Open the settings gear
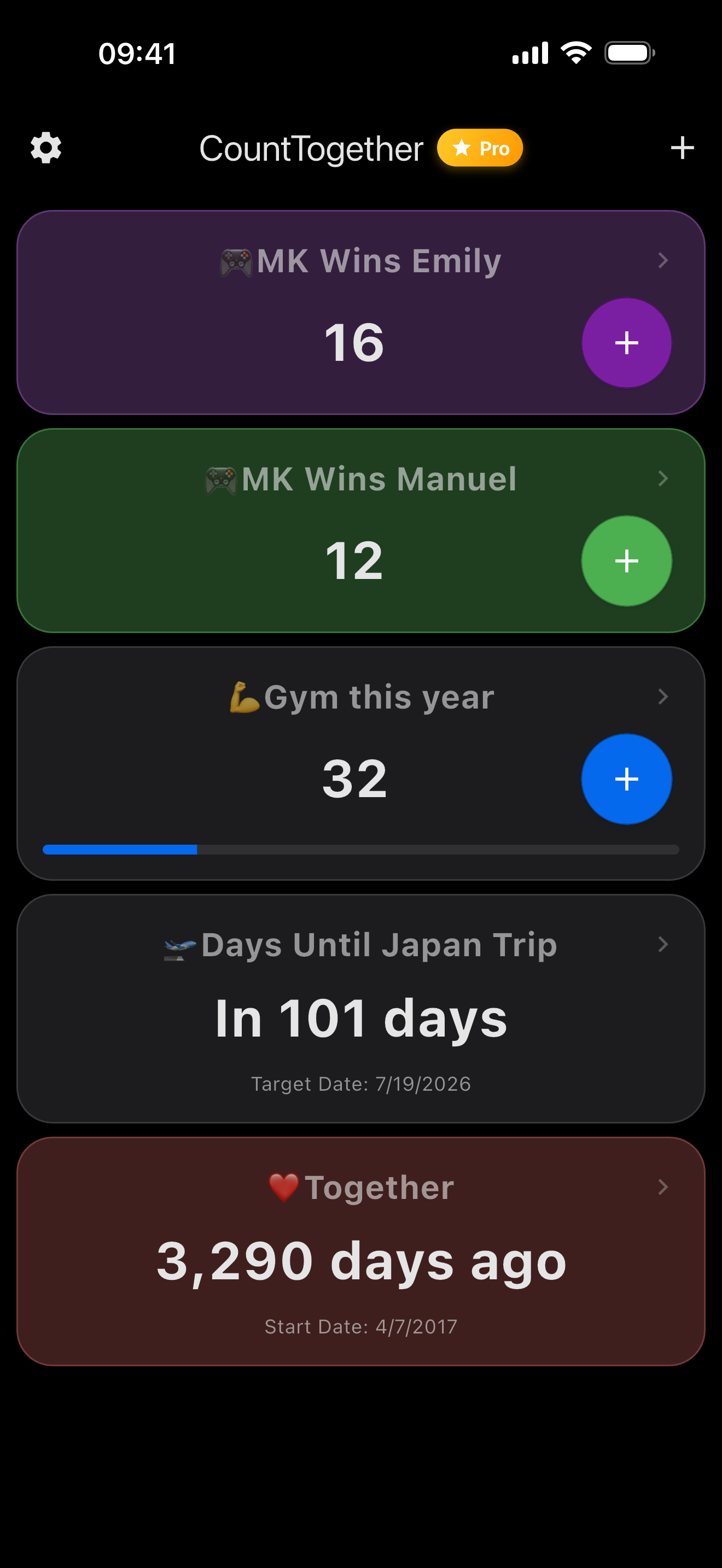Screen dimensions: 722x1568 click(x=46, y=148)
